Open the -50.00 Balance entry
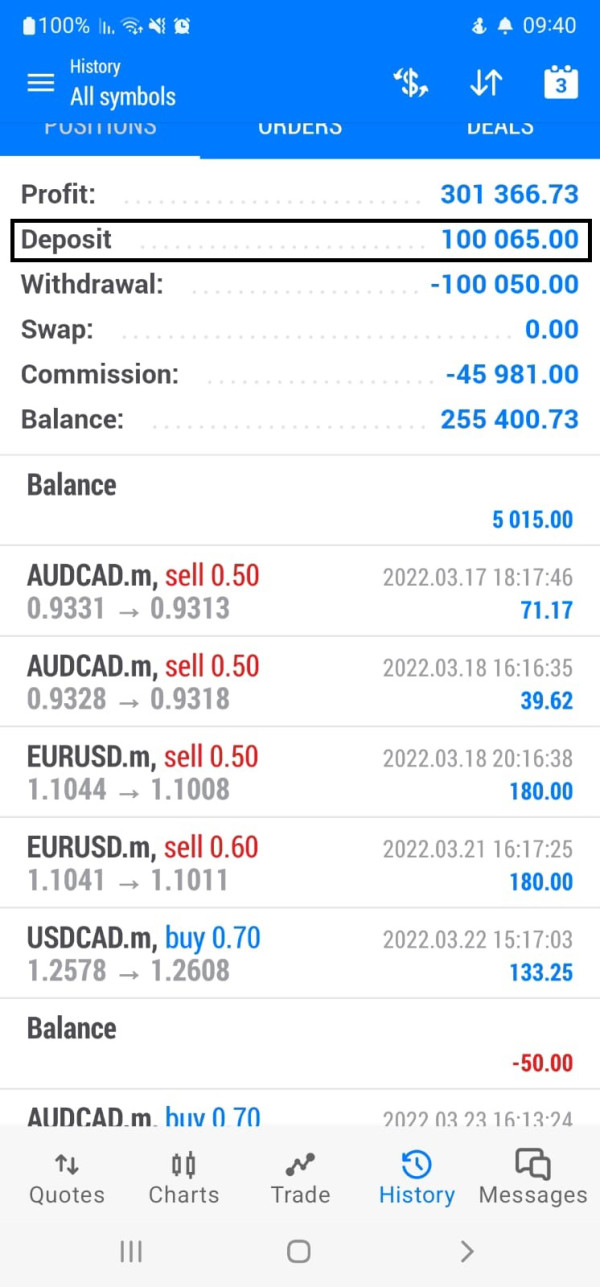Screen dimensions: 600x1287 [x=300, y=1044]
